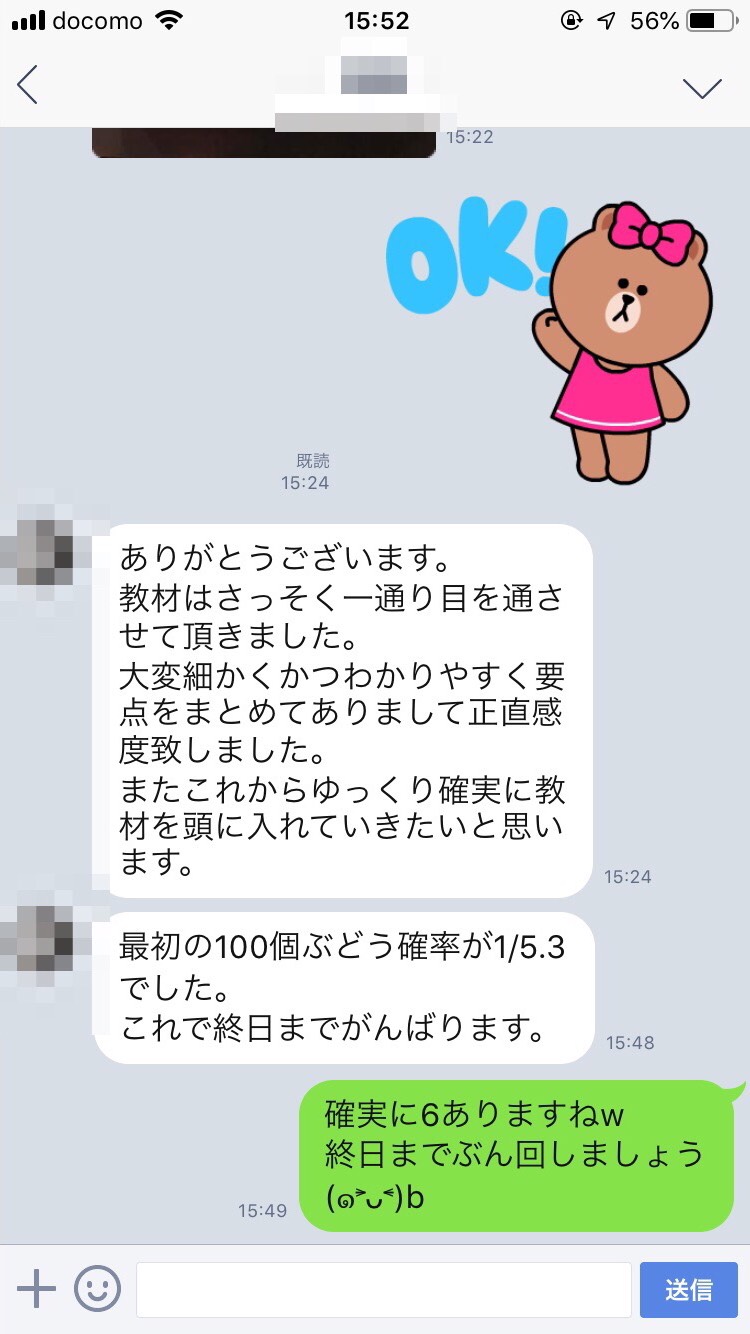
Task: Tap the OK bear sticker
Action: tap(560, 330)
